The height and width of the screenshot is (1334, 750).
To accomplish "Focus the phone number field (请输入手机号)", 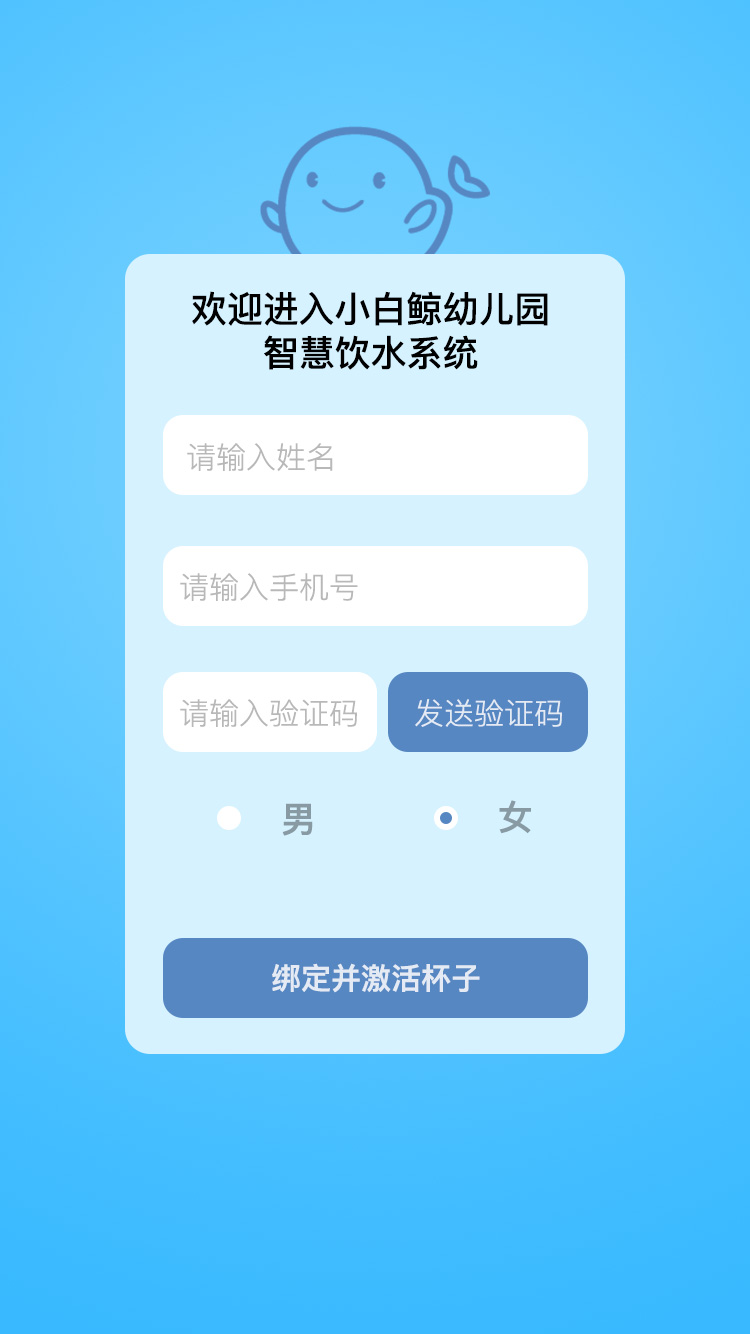I will click(375, 587).
